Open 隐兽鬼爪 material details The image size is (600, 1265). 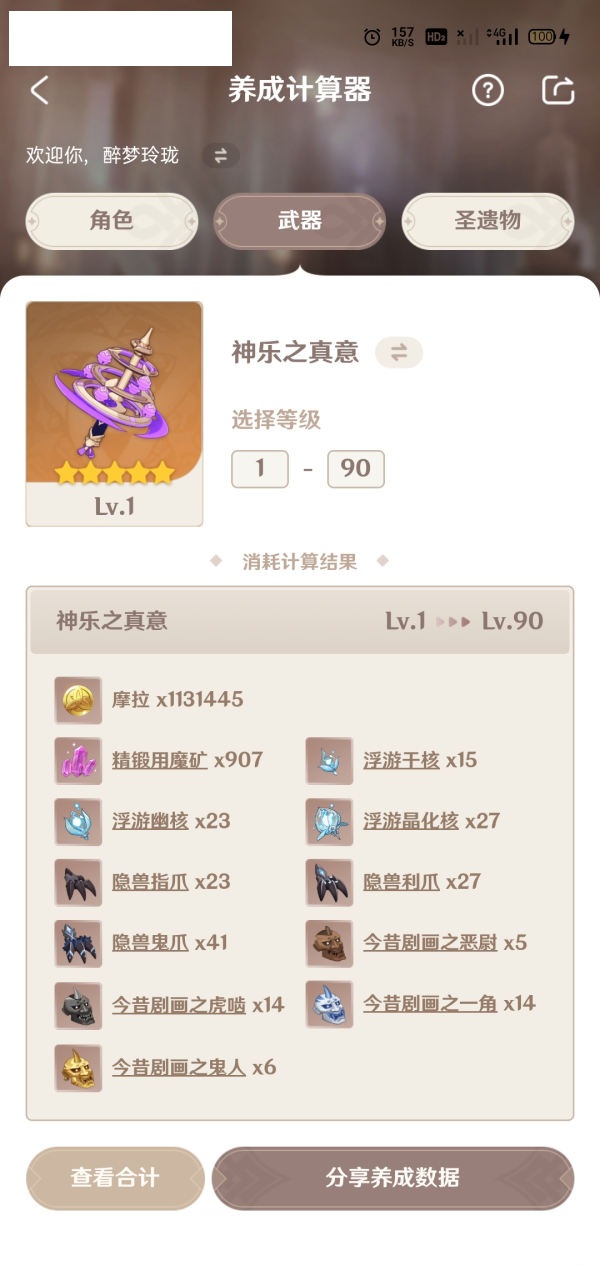point(150,943)
